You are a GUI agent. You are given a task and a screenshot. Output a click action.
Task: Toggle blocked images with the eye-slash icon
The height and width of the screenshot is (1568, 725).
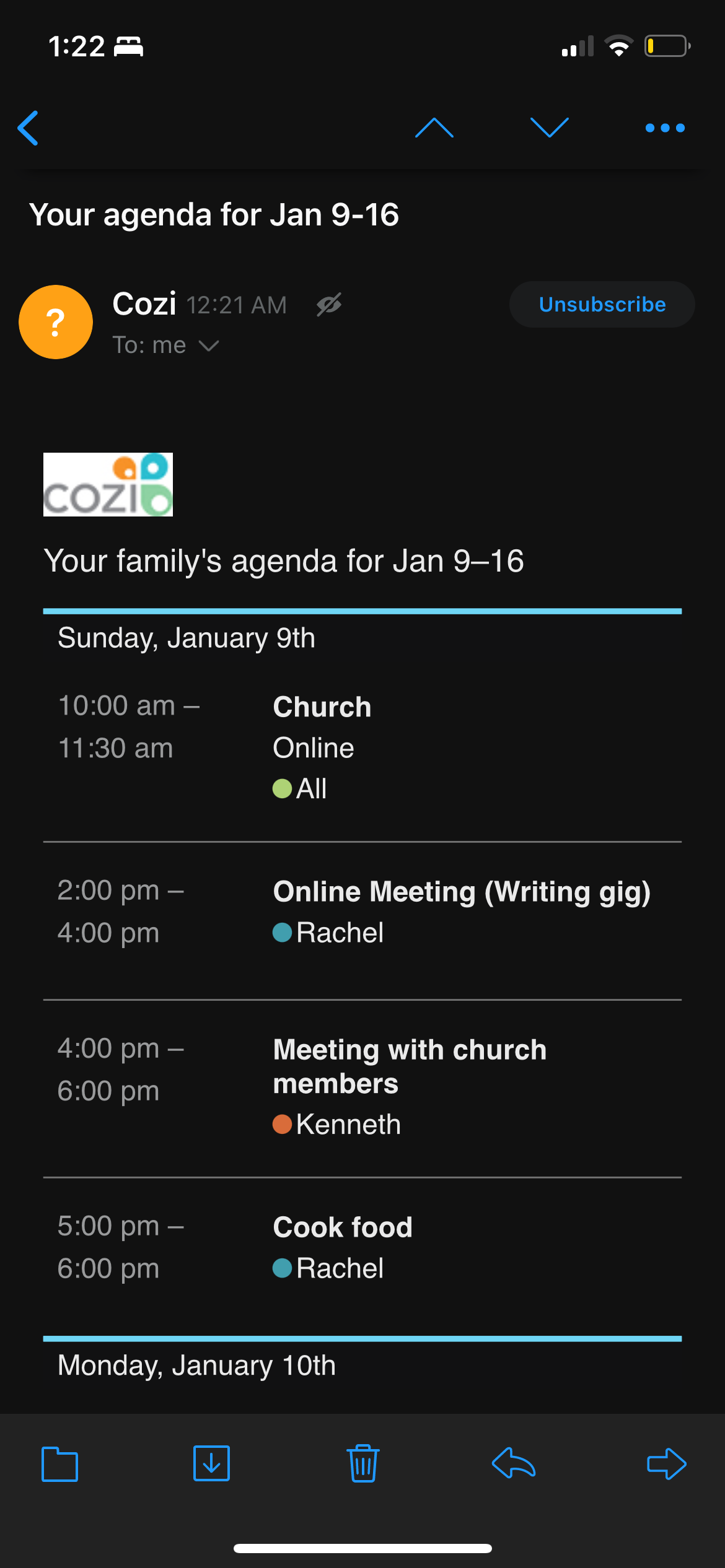tap(328, 304)
